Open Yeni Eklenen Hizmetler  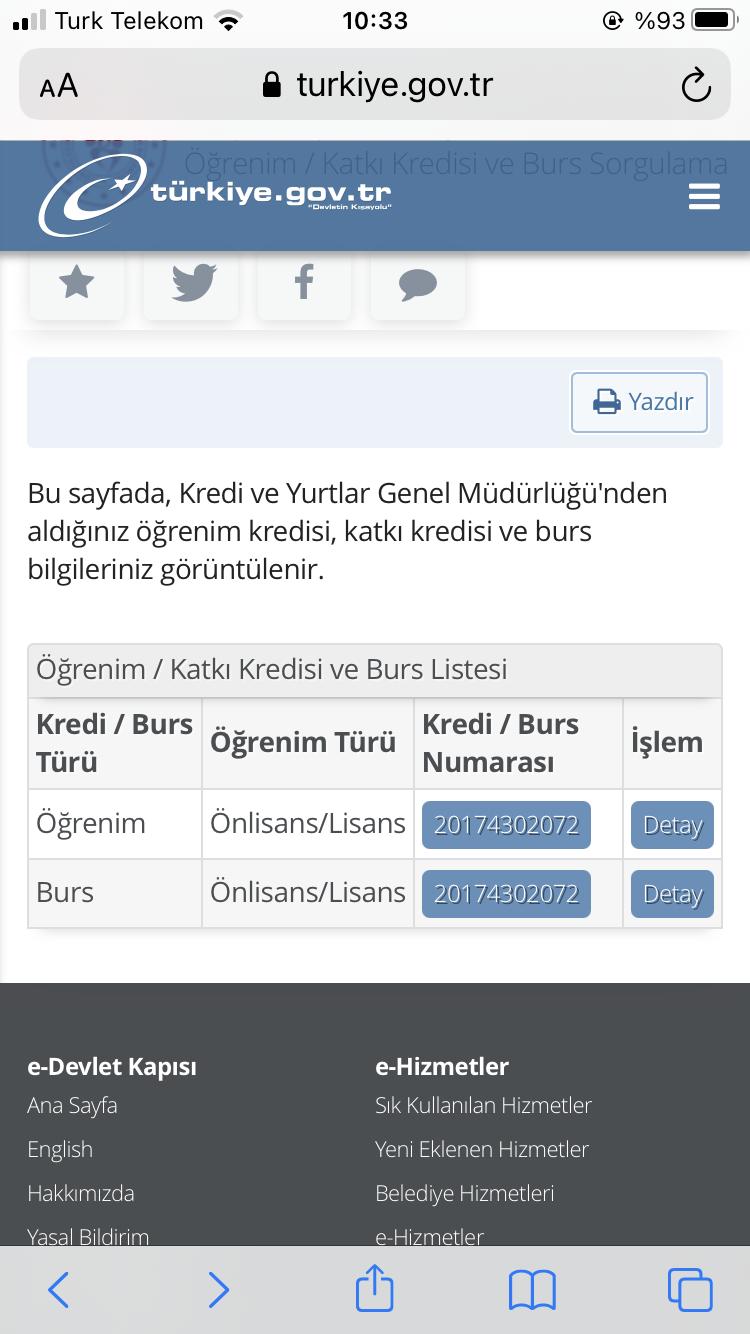click(482, 1149)
